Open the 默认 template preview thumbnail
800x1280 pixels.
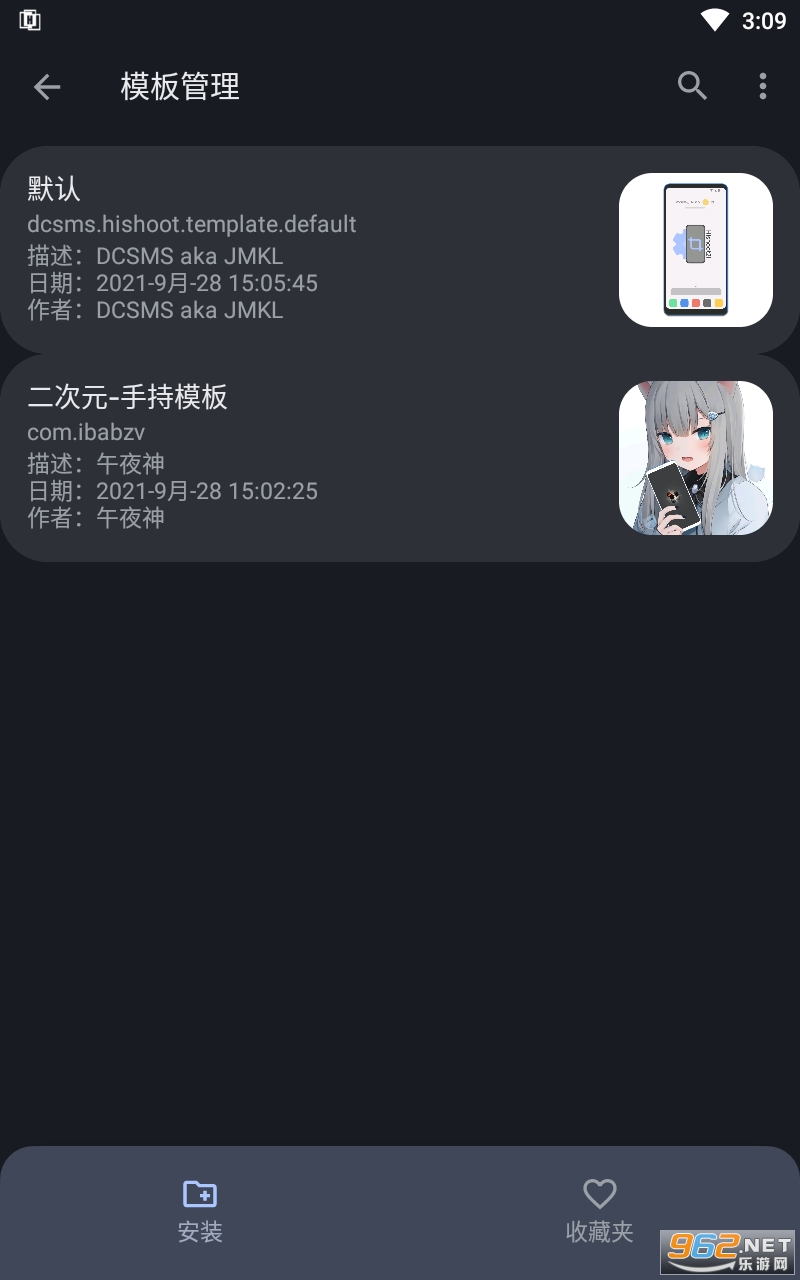tap(696, 249)
